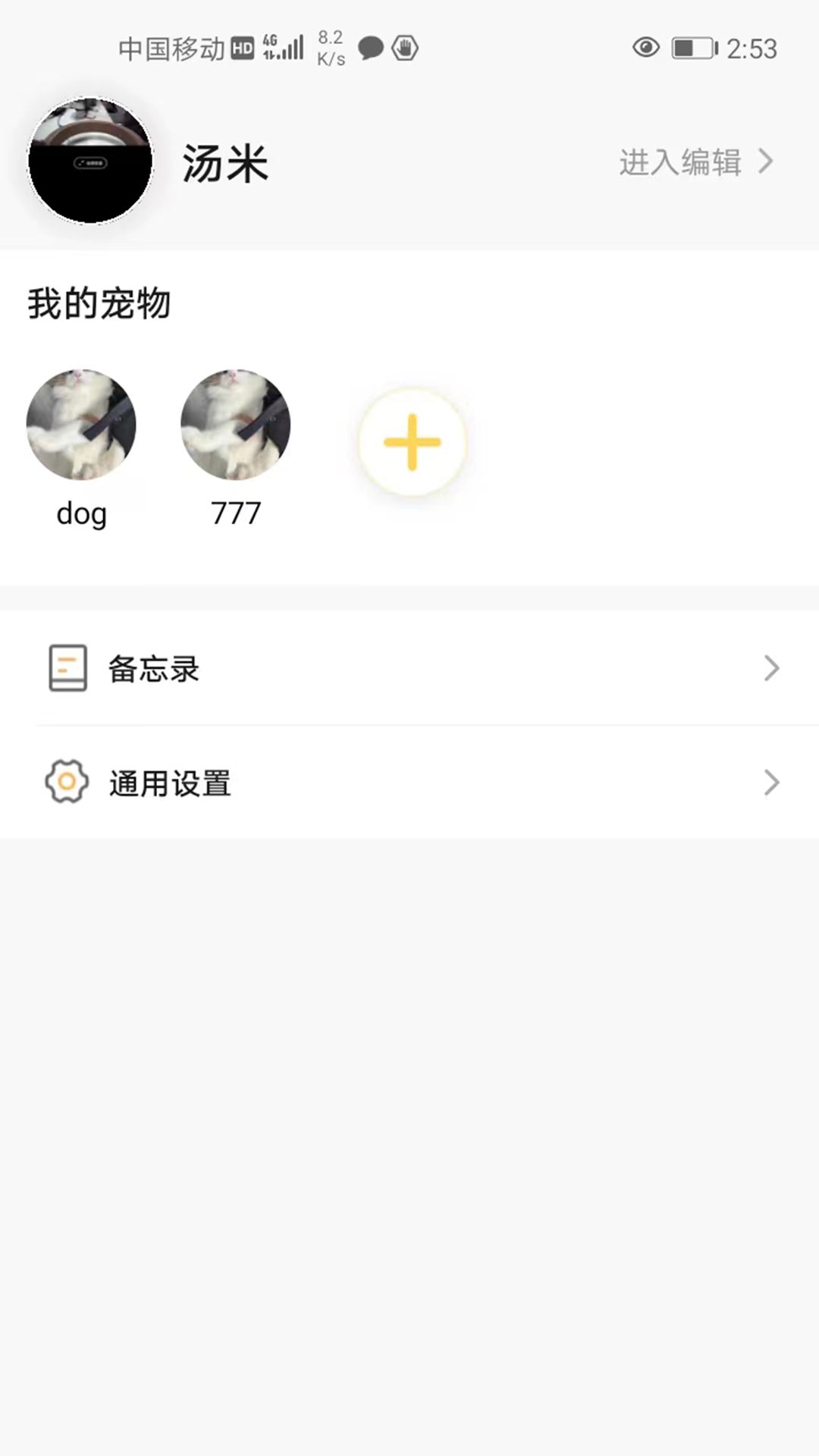Screen dimensions: 819x1456
Task: Open the 汤米 profile avatar
Action: pyautogui.click(x=90, y=161)
